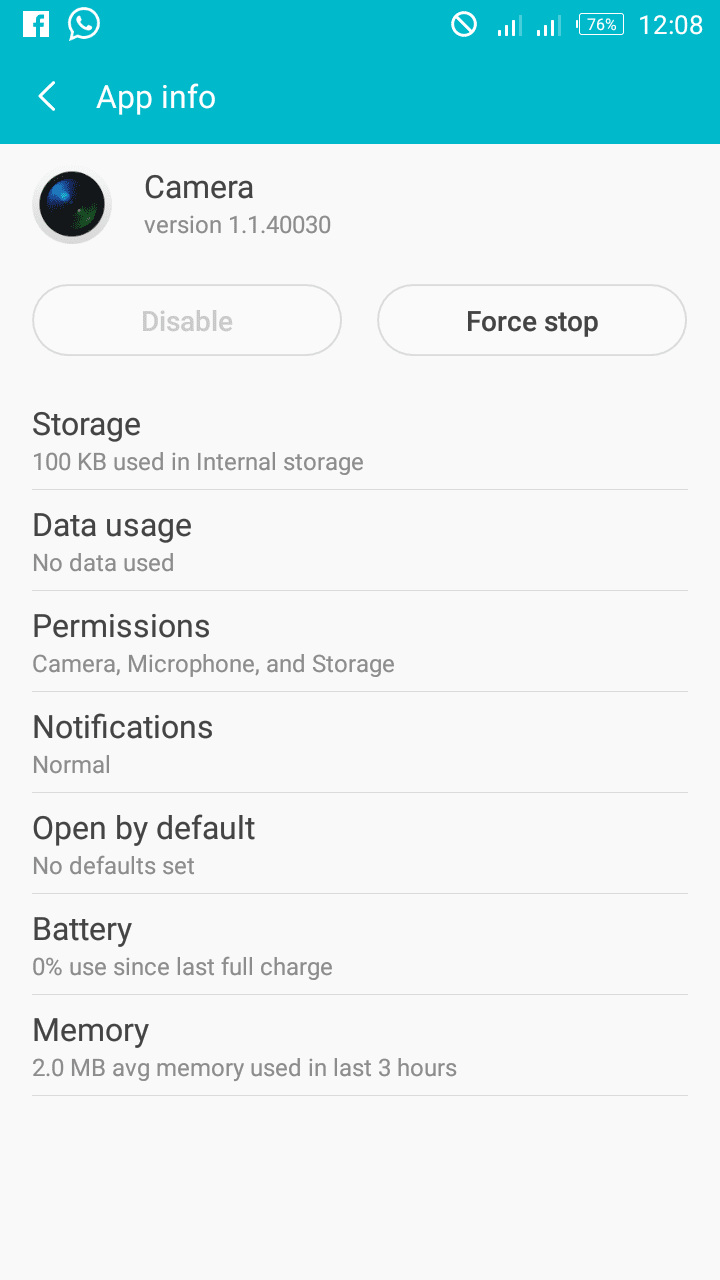
Task: Select the do-not-disturb icon in the status bar
Action: coord(463,24)
